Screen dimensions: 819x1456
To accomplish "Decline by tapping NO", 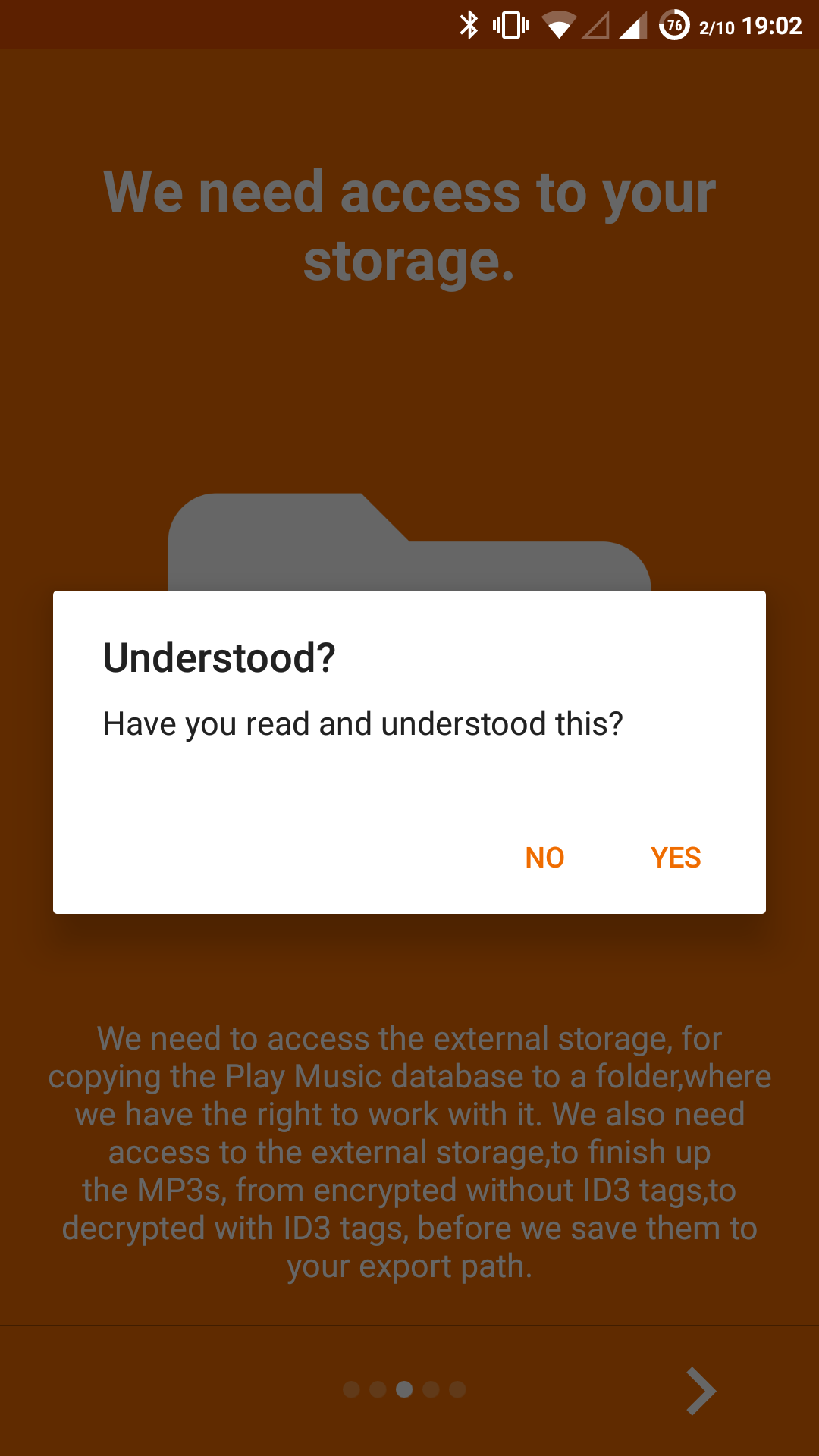I will pos(544,858).
